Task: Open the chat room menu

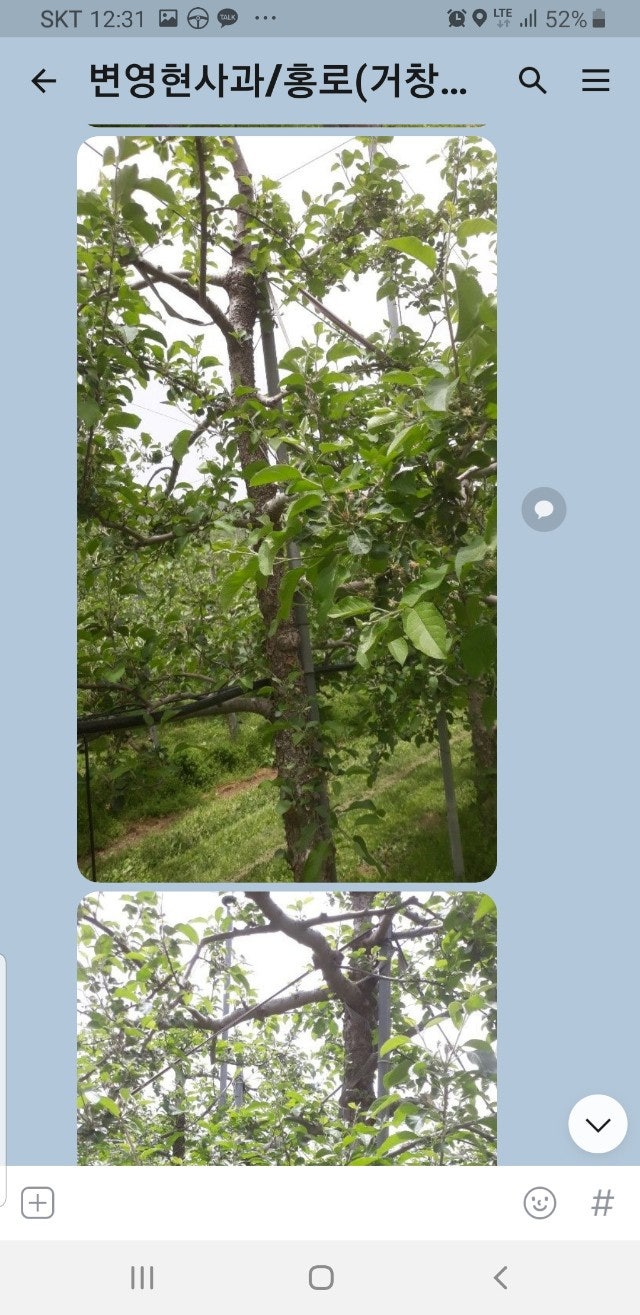Action: [595, 81]
